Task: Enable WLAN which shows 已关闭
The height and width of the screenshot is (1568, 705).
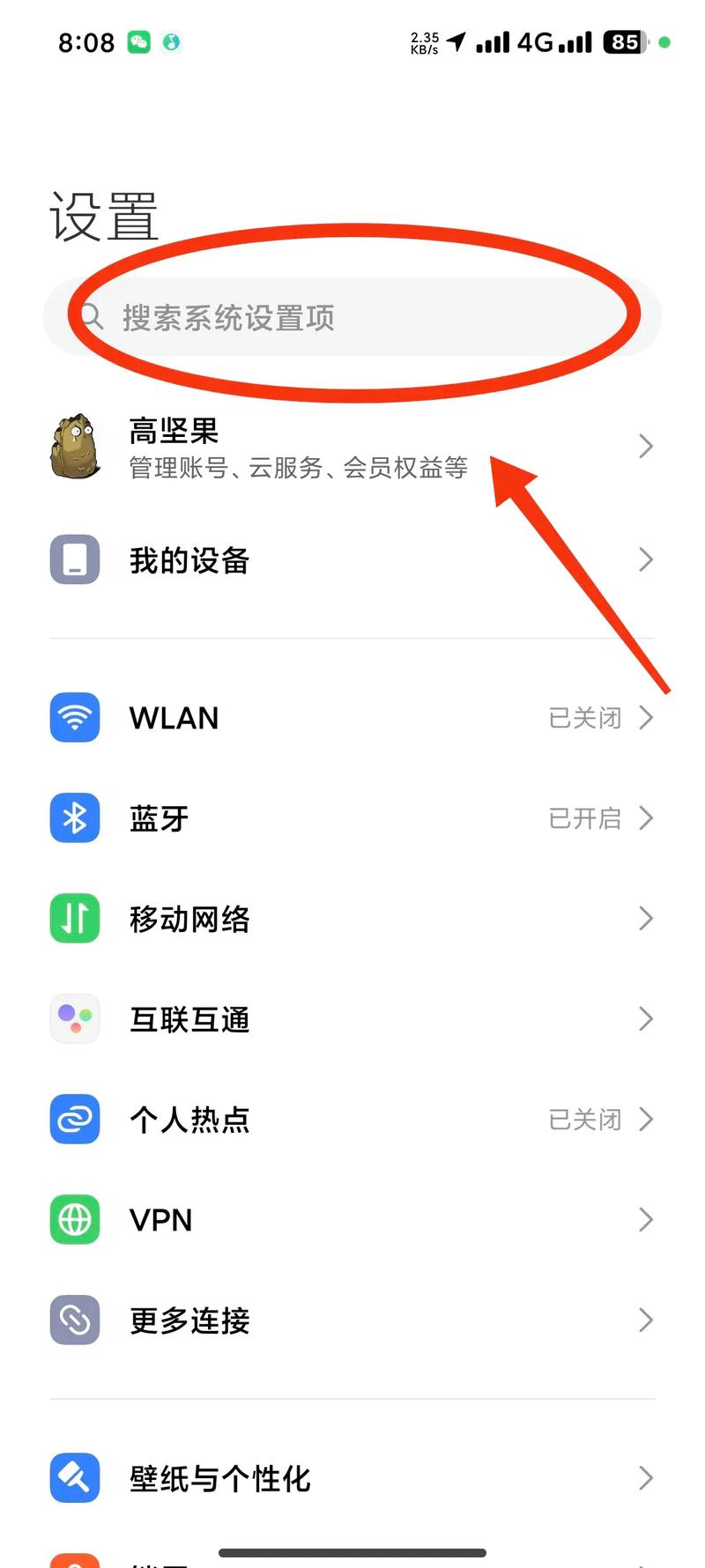Action: pos(584,718)
